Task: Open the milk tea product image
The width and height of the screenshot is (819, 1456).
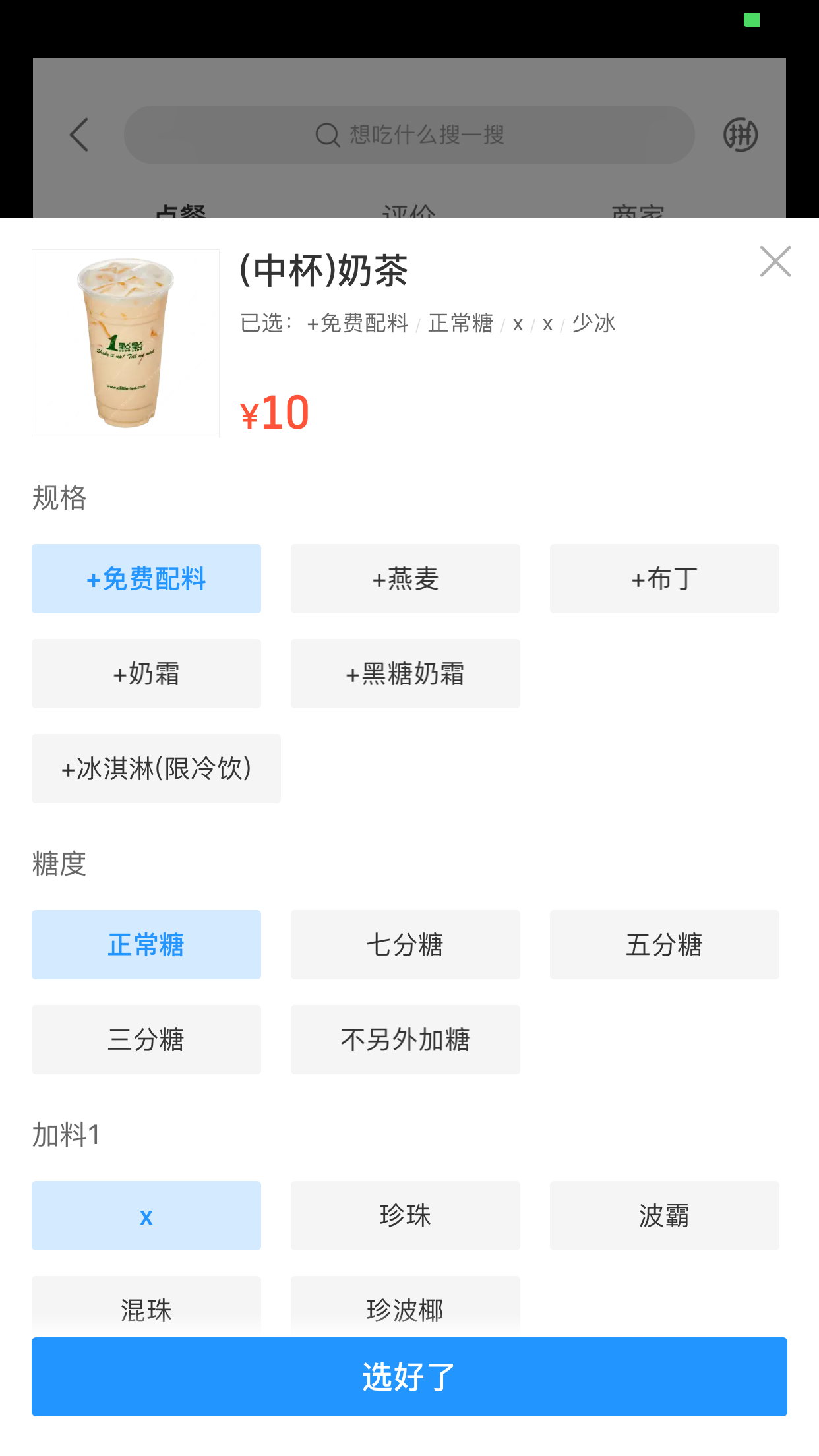Action: coord(125,343)
